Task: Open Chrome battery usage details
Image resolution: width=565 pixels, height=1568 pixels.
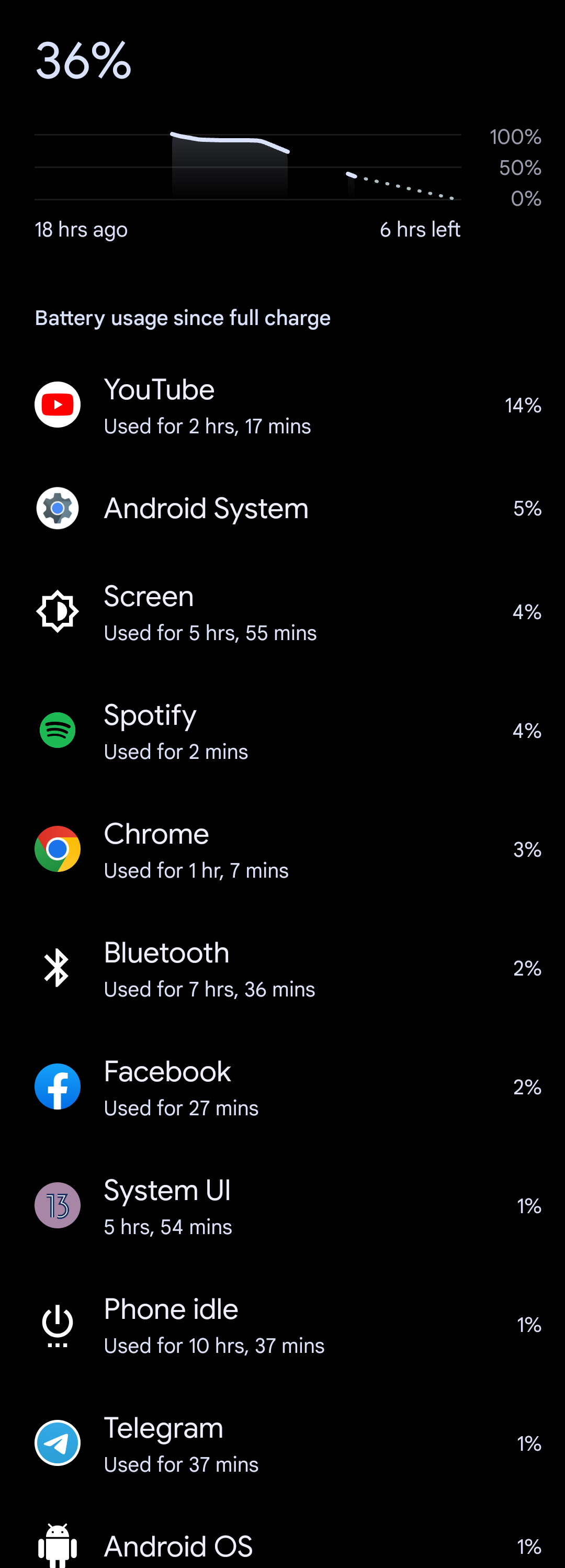Action: (282, 850)
